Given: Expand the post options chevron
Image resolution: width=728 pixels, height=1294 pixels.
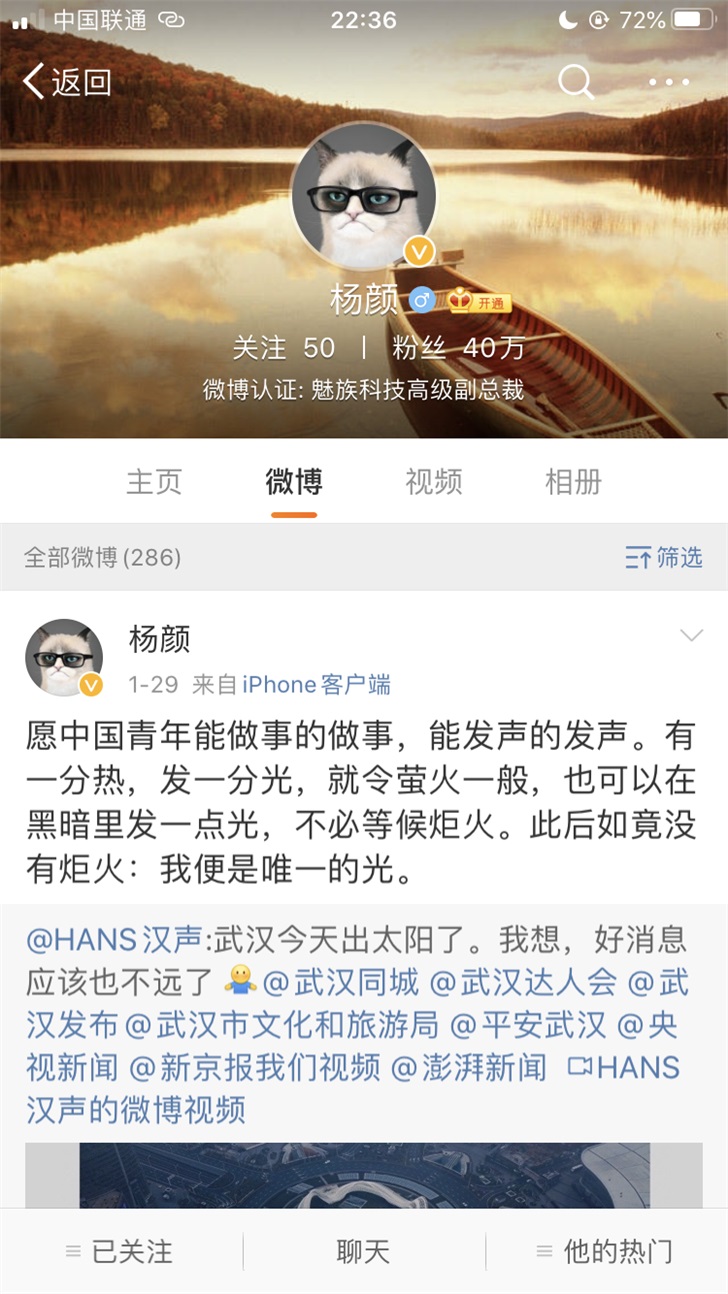Looking at the screenshot, I should [x=691, y=636].
